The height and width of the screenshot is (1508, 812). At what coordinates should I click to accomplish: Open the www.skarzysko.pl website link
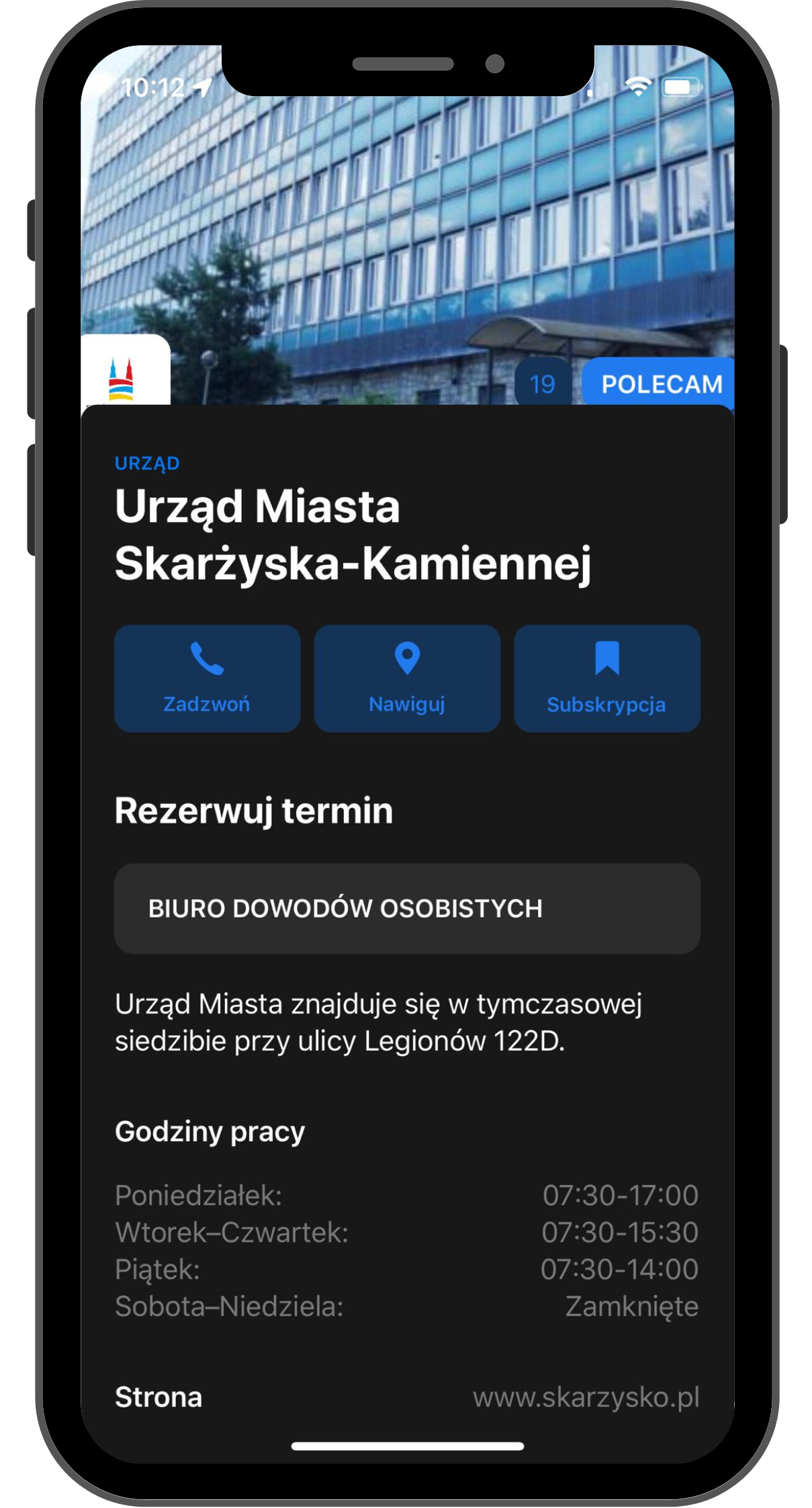(586, 1396)
